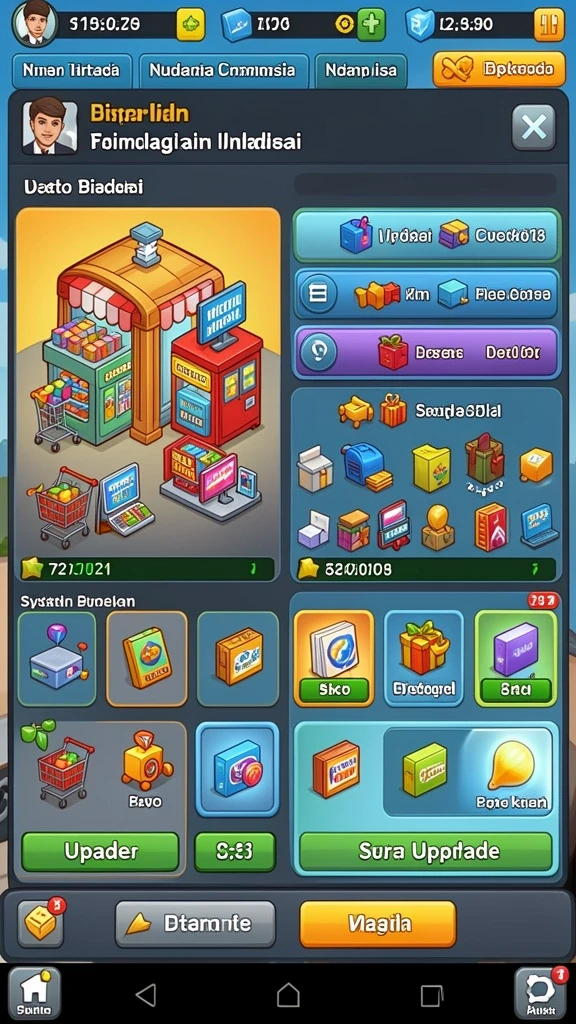Open the gift box Dietogrel card
Viewport: 576px width, 1024px height.
[x=424, y=658]
